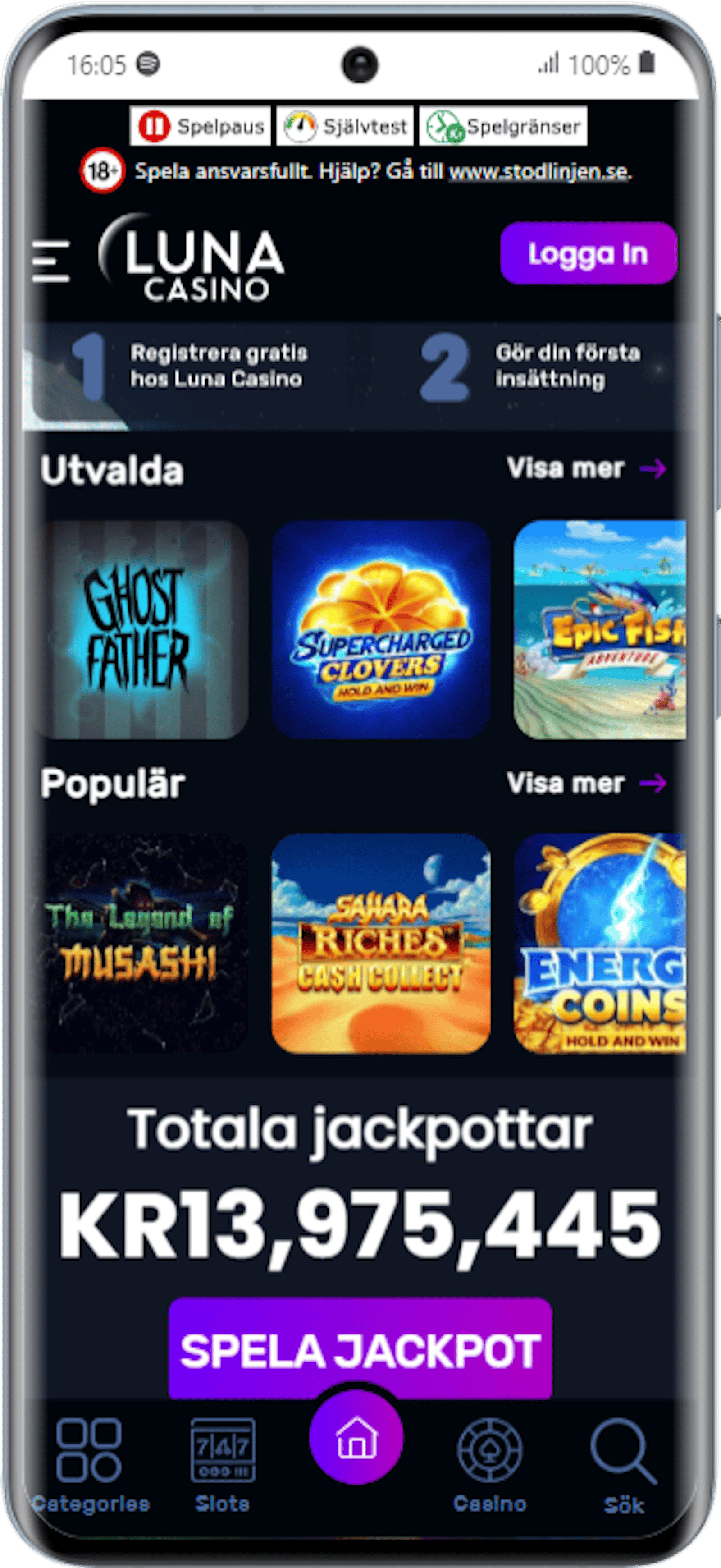Tap the SPELA JACKPOT button
721x1568 pixels.
click(x=360, y=1351)
